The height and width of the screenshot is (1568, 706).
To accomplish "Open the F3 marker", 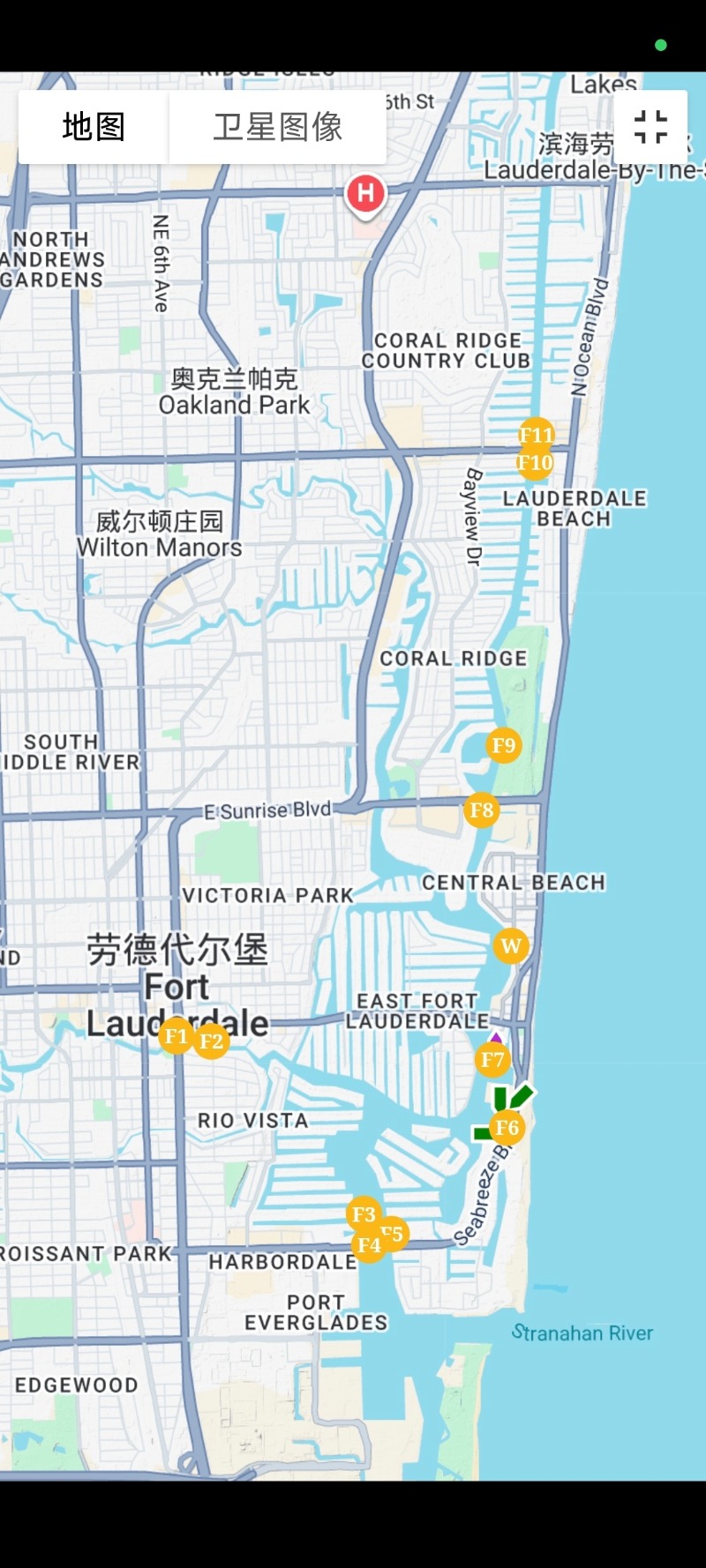I will tap(363, 1213).
